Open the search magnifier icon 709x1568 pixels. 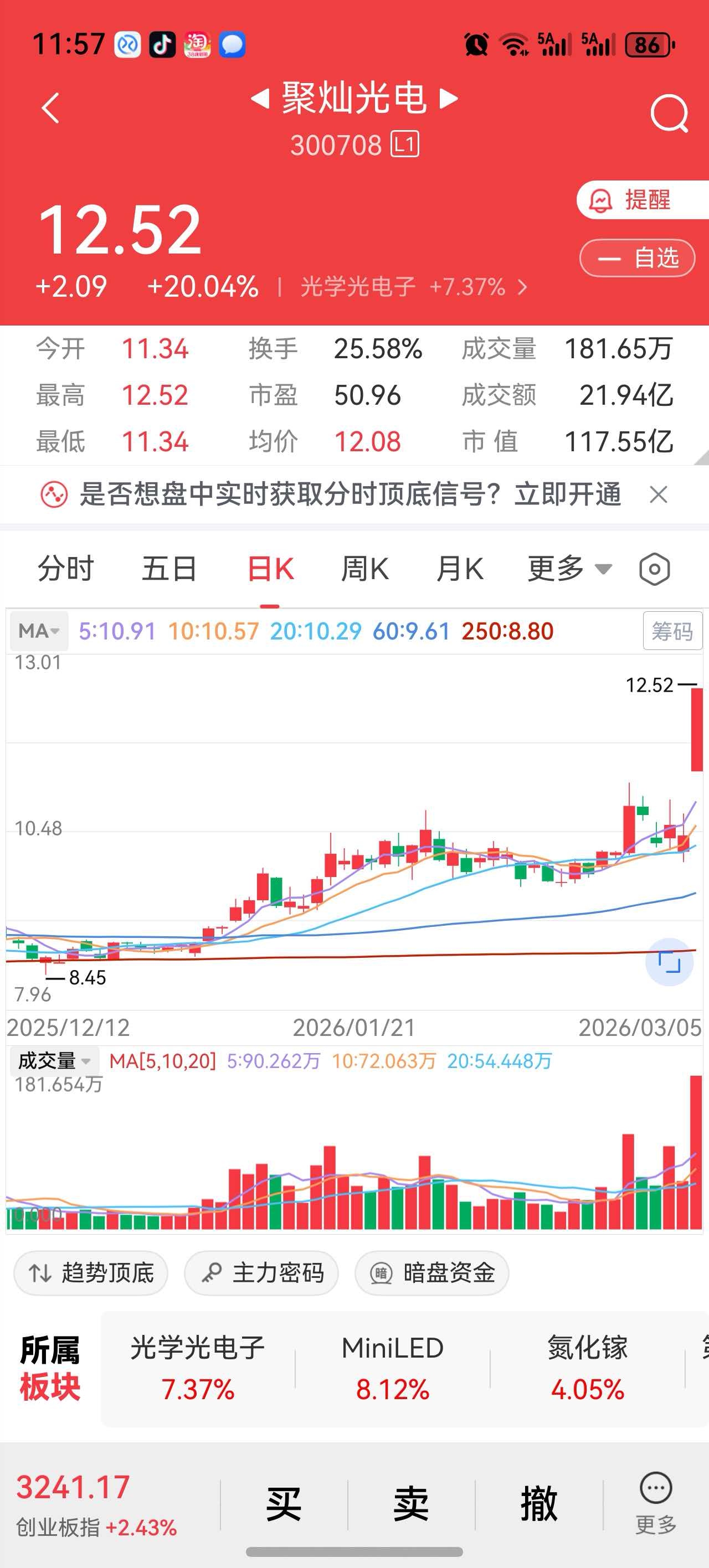(669, 113)
